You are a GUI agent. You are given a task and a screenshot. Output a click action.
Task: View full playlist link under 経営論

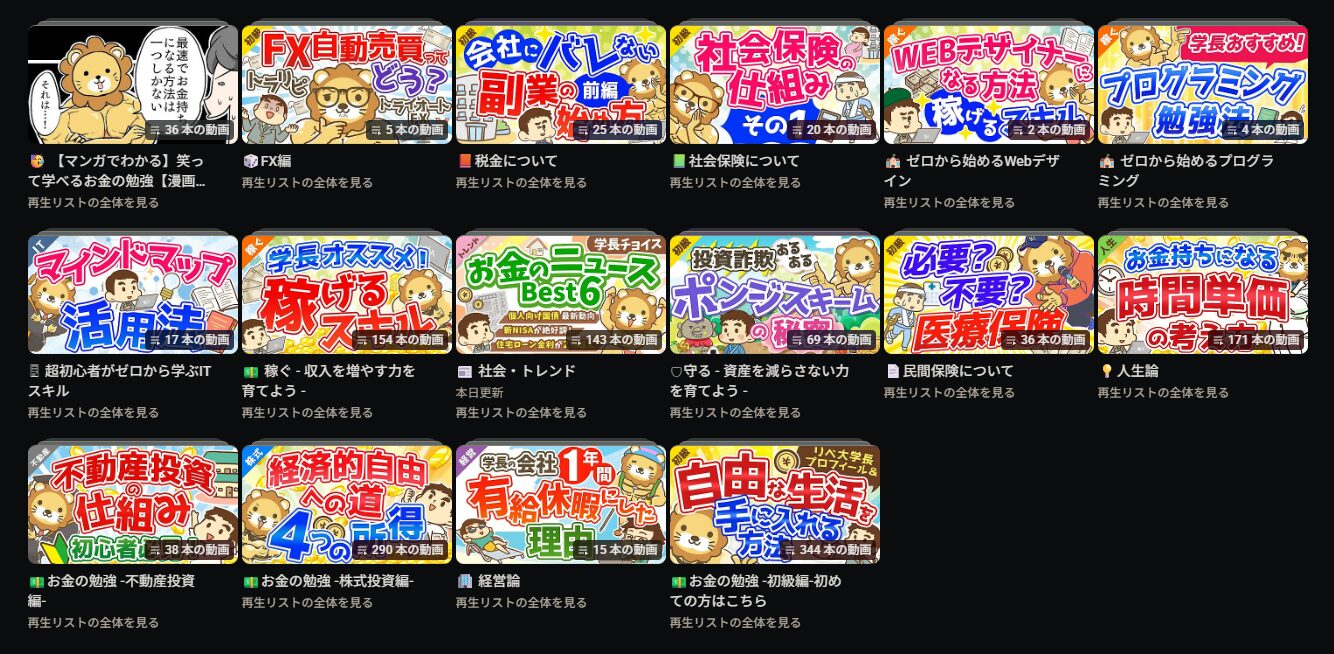[x=521, y=603]
